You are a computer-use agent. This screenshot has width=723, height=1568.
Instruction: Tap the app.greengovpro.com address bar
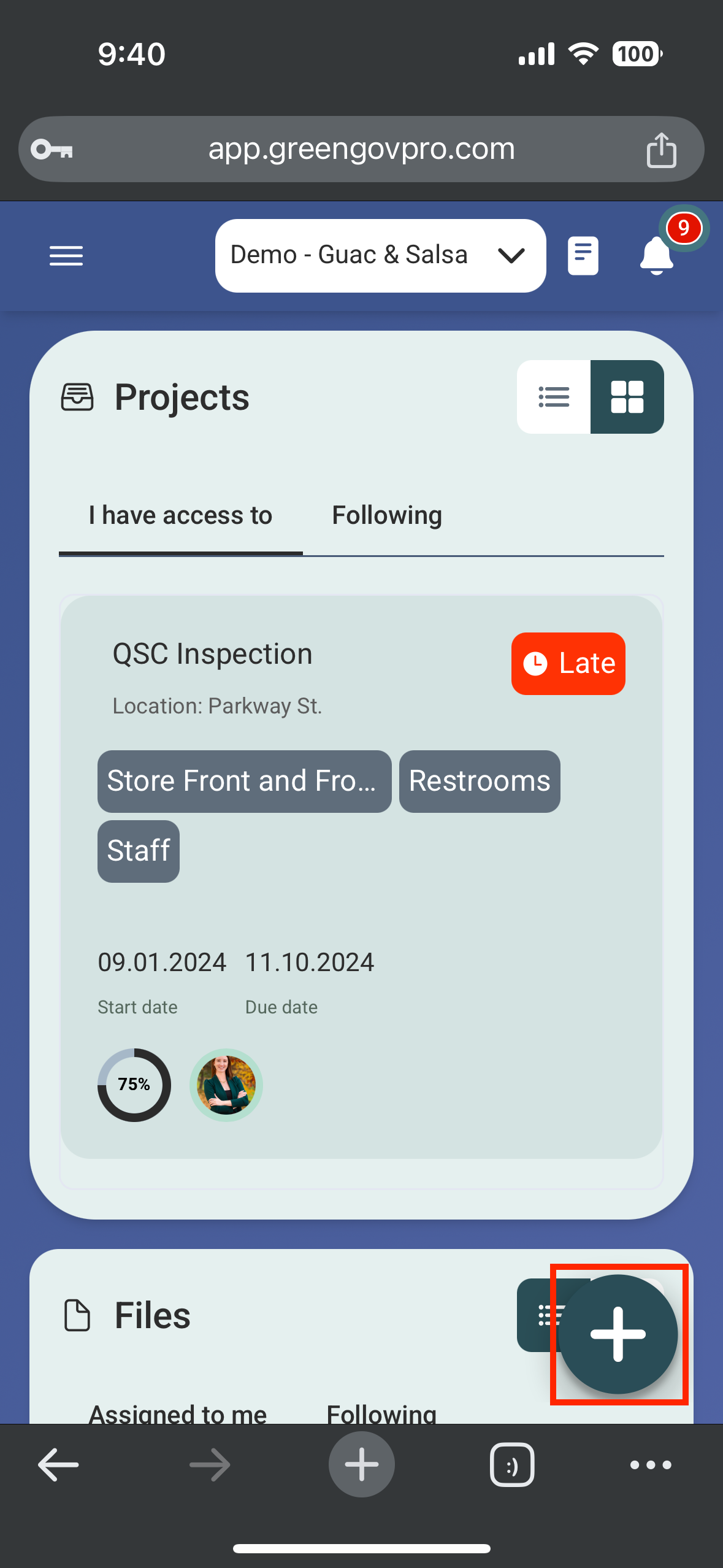pos(361,149)
